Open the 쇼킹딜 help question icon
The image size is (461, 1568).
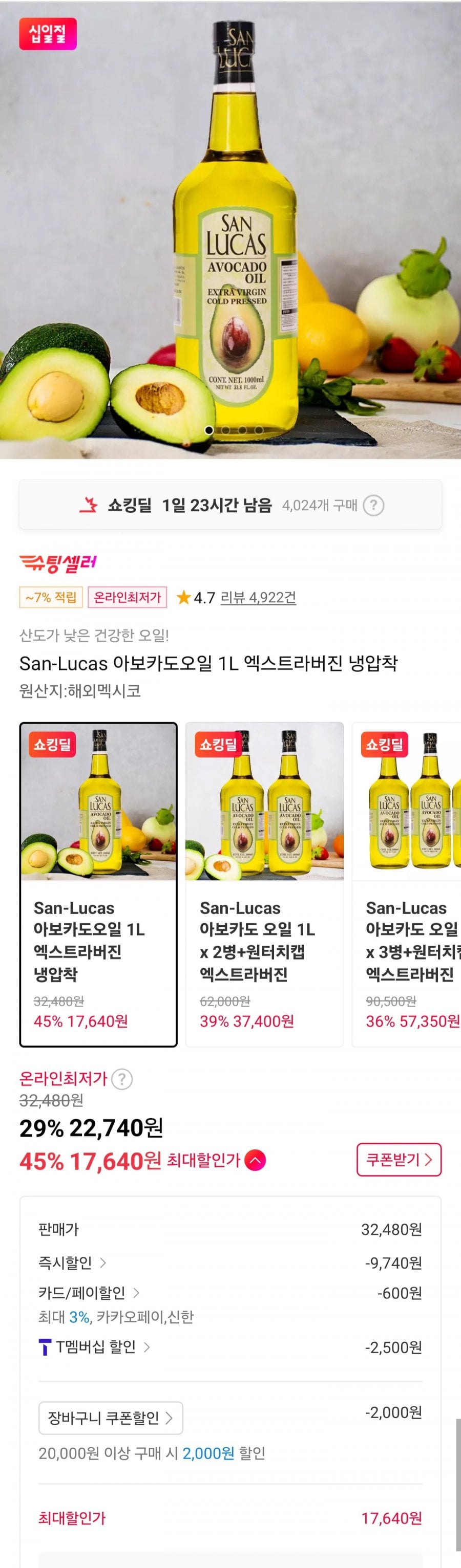click(x=373, y=505)
